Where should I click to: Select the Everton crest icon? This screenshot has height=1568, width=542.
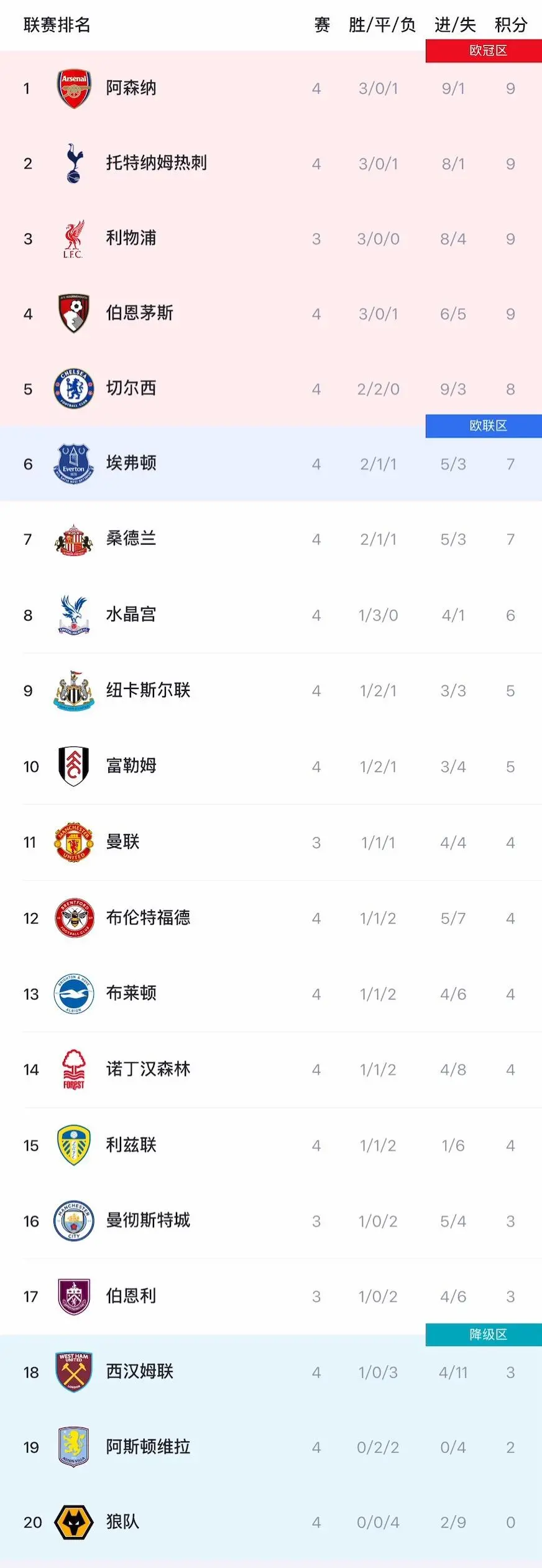coord(73,463)
